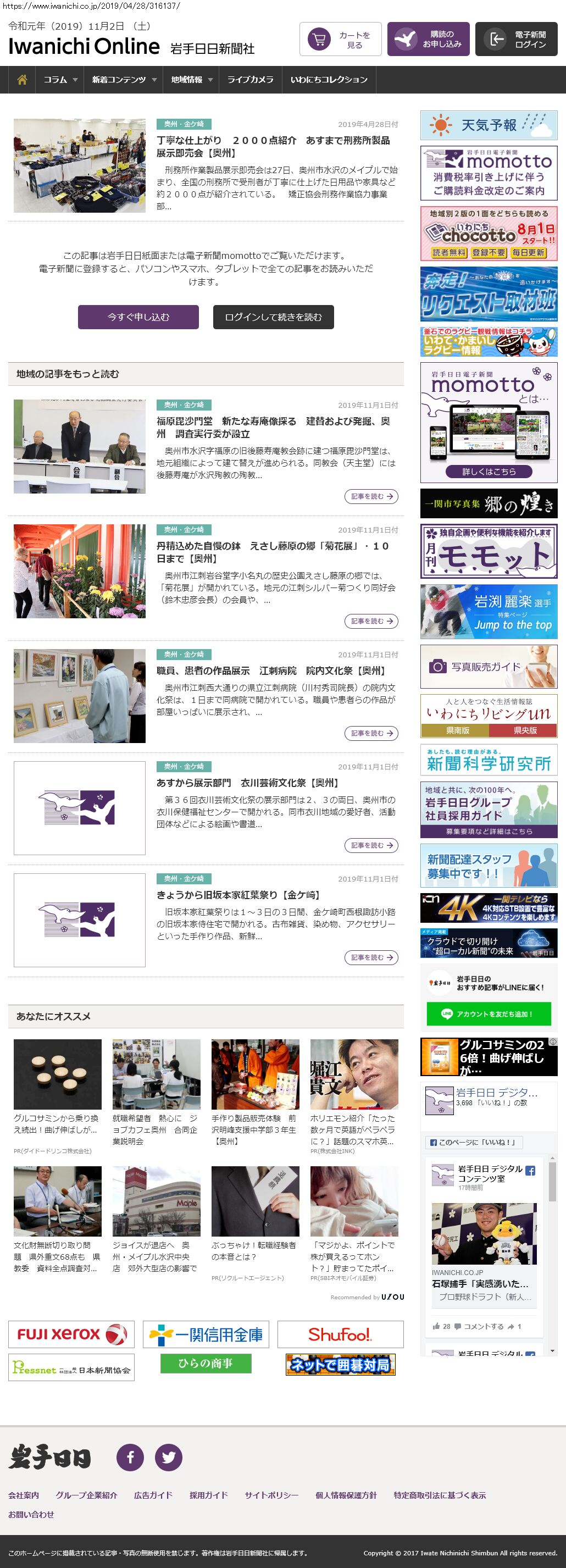Image resolution: width=566 pixels, height=1568 pixels.
Task: Add LINE friend via アカウントを友だち追加
Action: 489,1014
